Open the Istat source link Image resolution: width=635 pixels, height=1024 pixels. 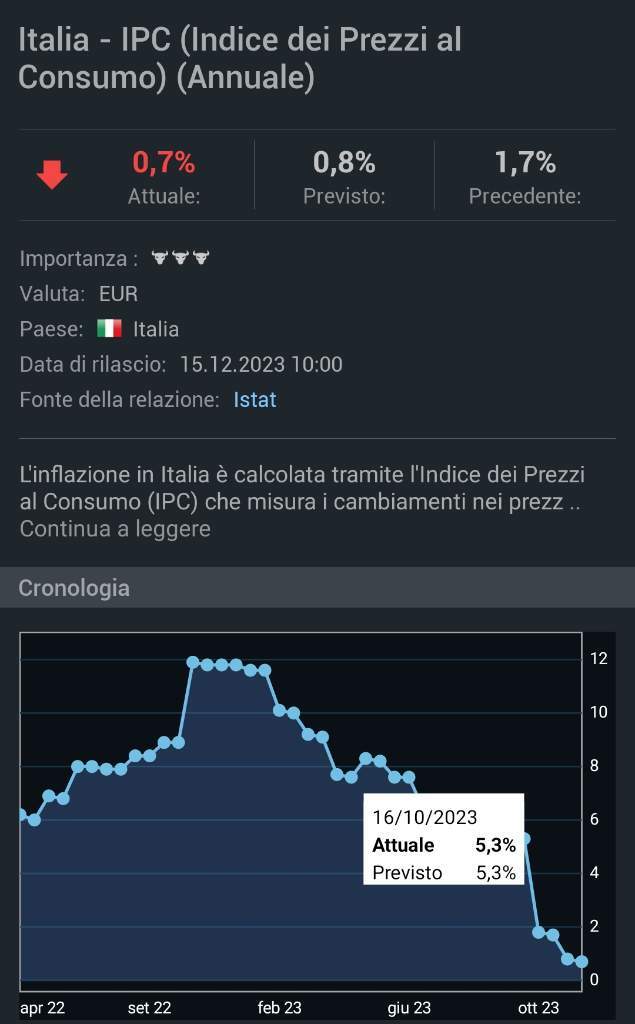click(x=255, y=400)
